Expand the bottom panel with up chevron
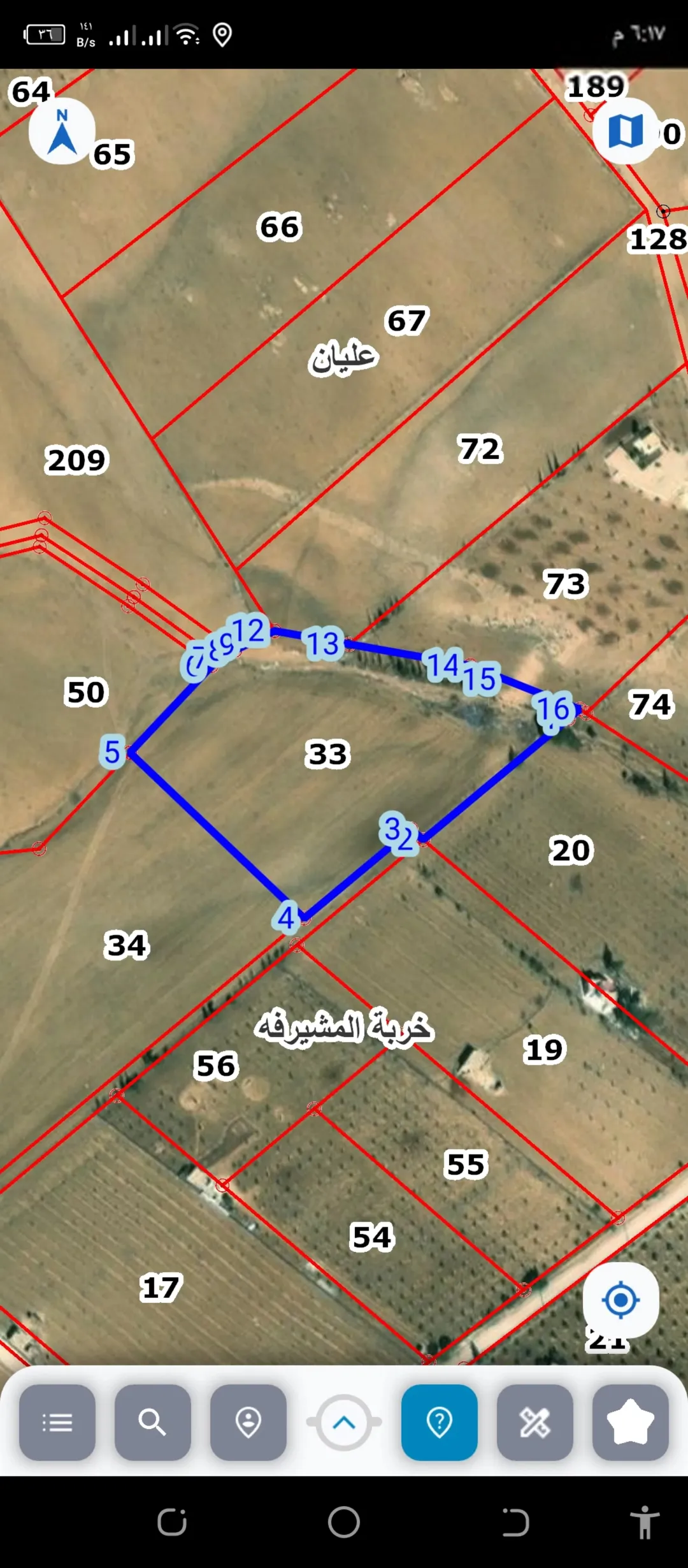The height and width of the screenshot is (1568, 688). (x=344, y=1422)
